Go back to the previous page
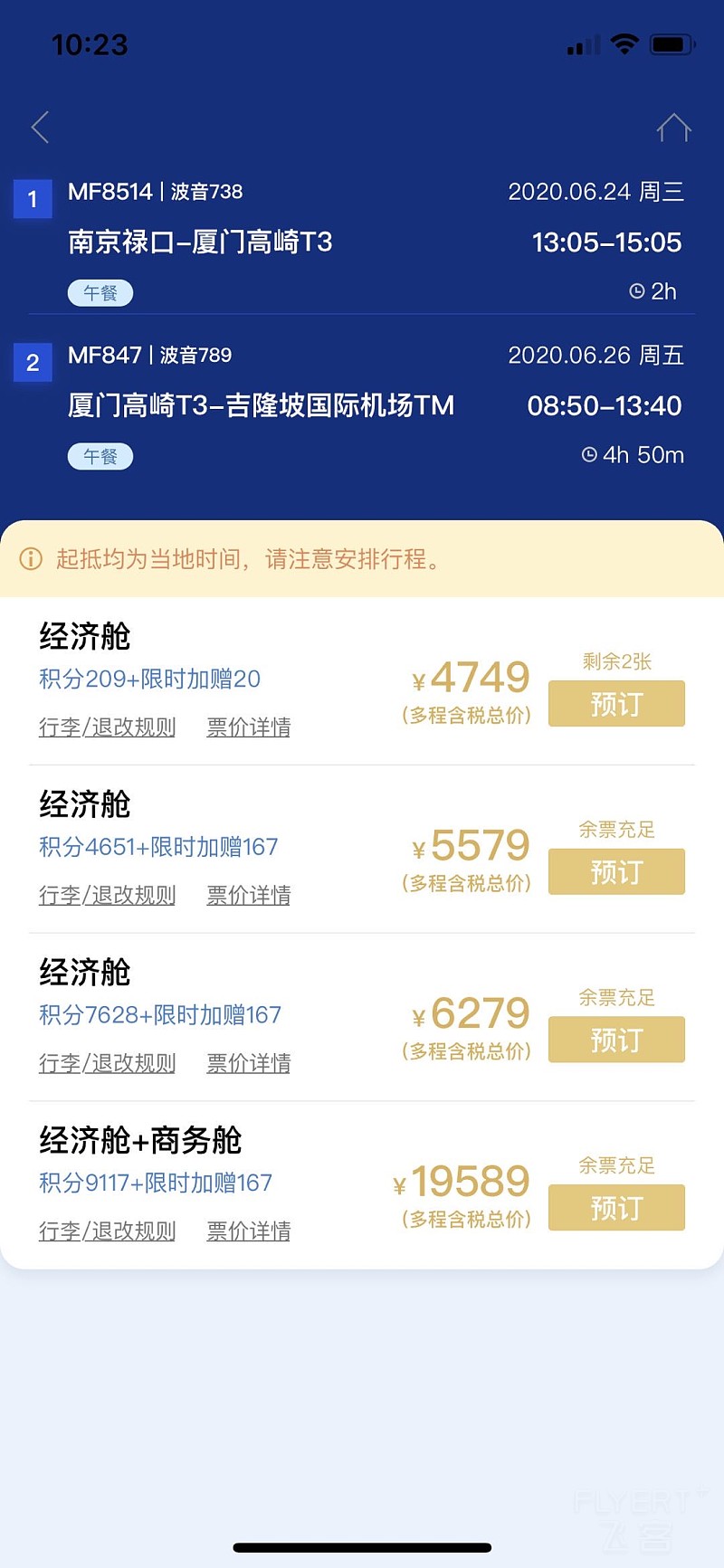724x1568 pixels. (x=40, y=128)
